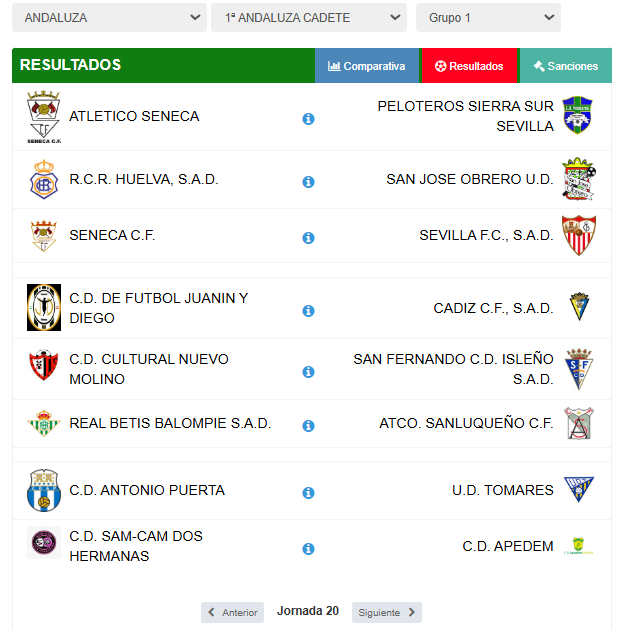Open the ANDALUZA federation dropdown
This screenshot has width=624, height=630.
point(109,18)
